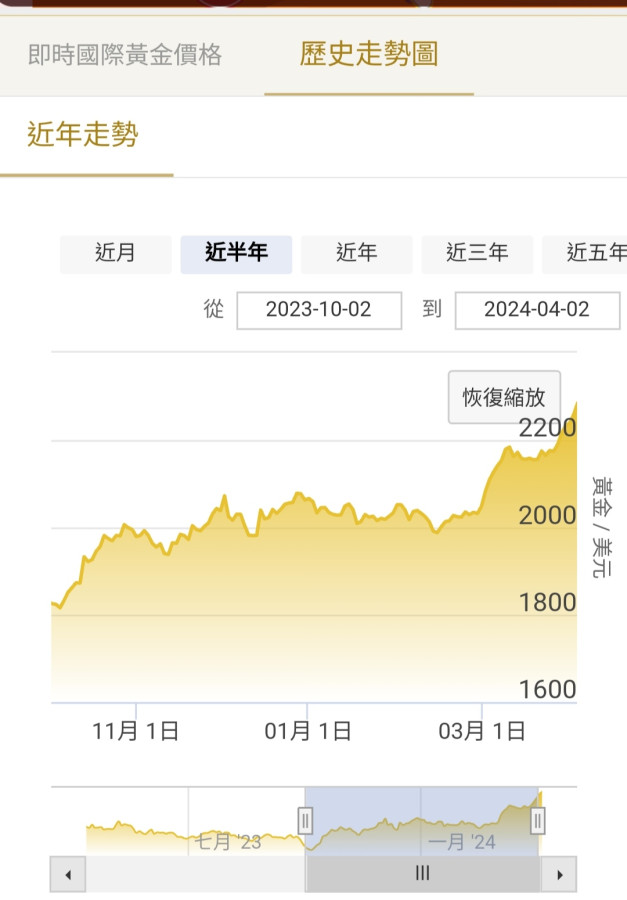Tap the right range handle on navigator
This screenshot has height=900, width=627.
pyautogui.click(x=538, y=821)
